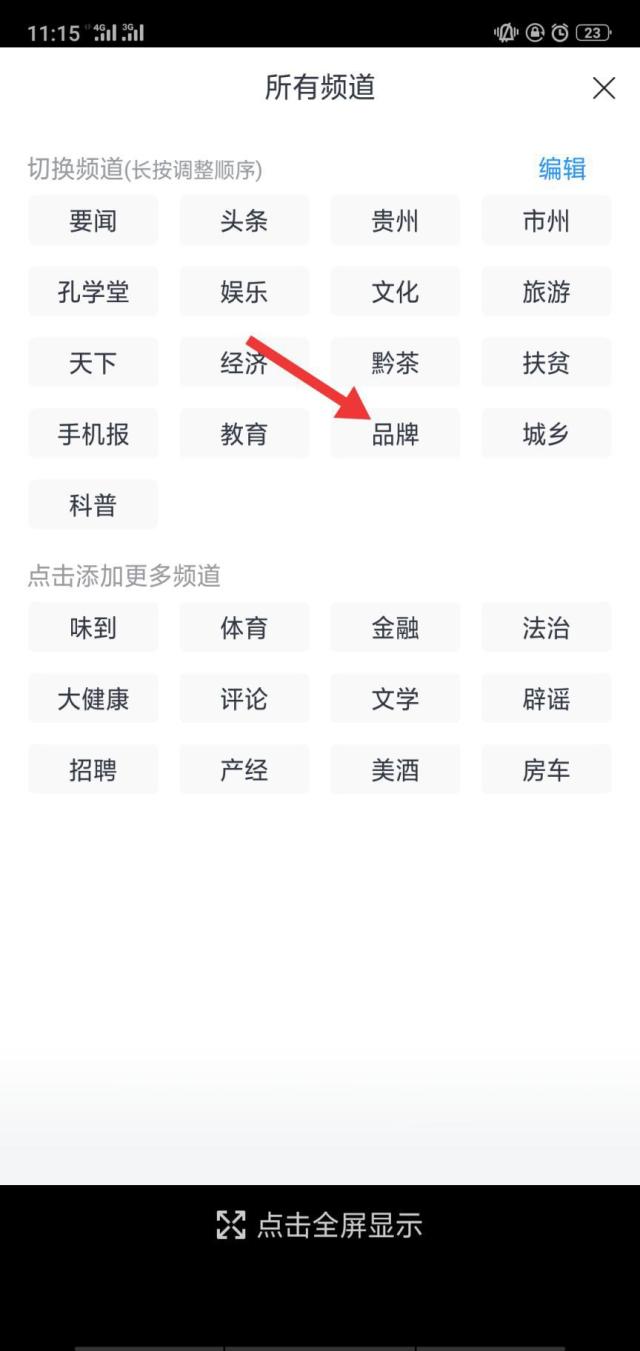Add the 大健康 channel
This screenshot has height=1351, width=640.
[93, 699]
